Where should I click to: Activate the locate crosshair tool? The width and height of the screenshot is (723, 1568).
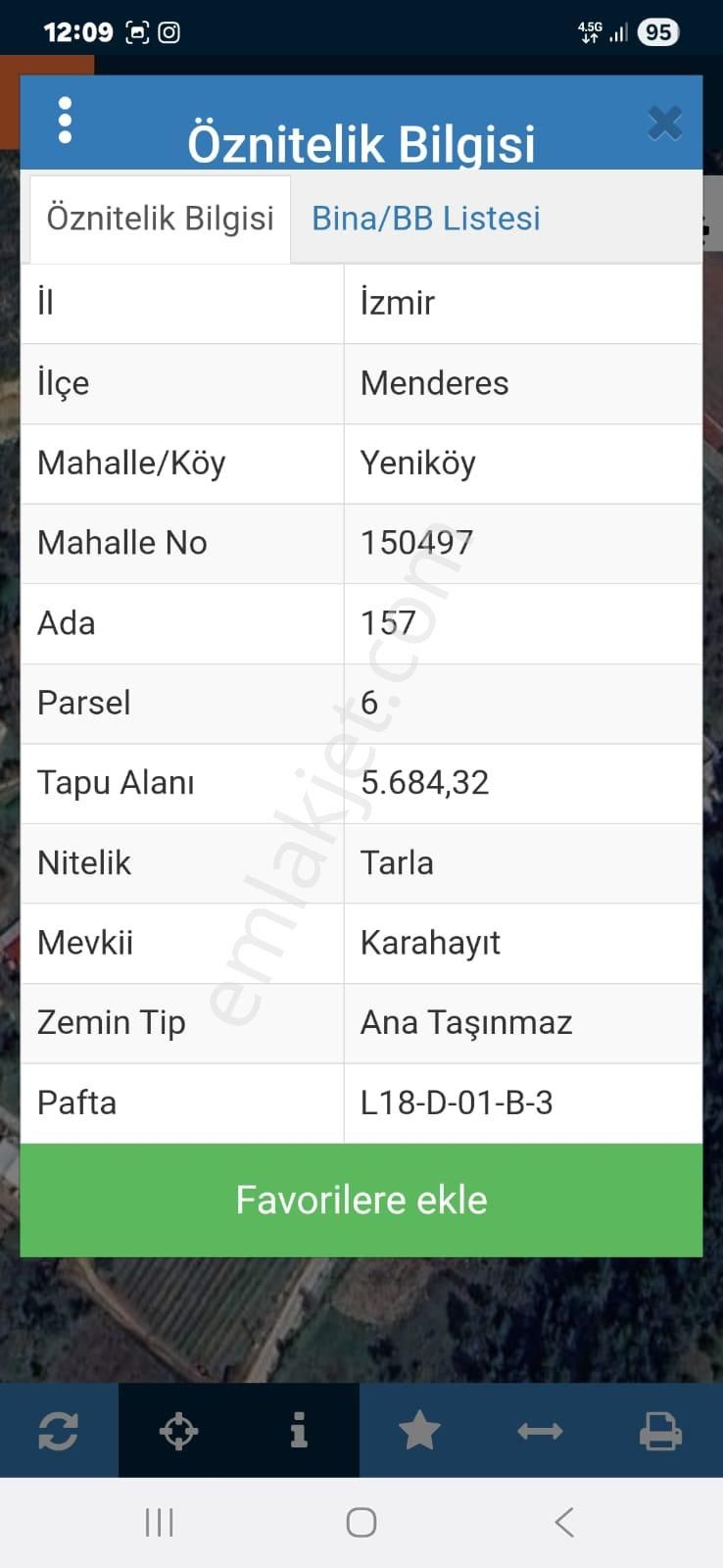[178, 1431]
